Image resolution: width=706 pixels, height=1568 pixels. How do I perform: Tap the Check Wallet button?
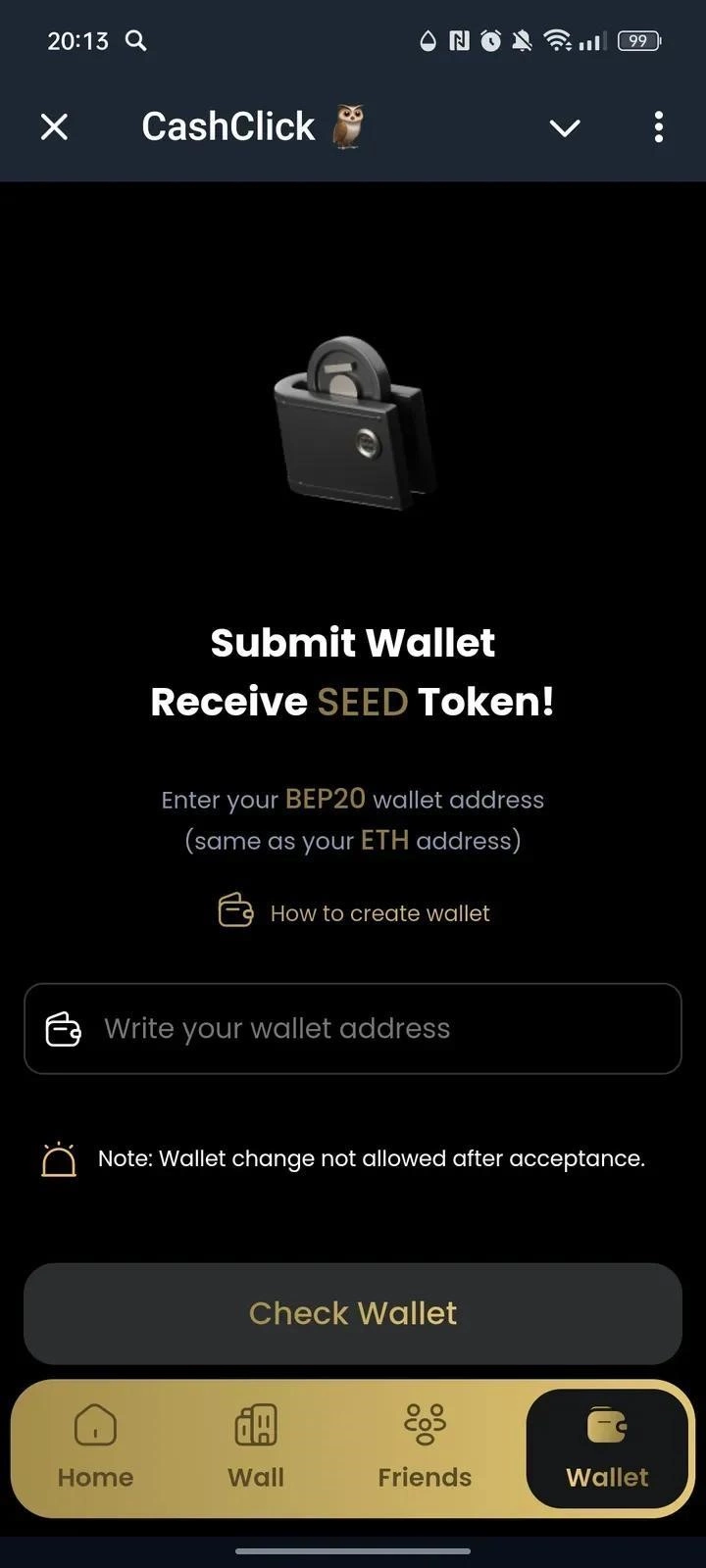tap(353, 1313)
